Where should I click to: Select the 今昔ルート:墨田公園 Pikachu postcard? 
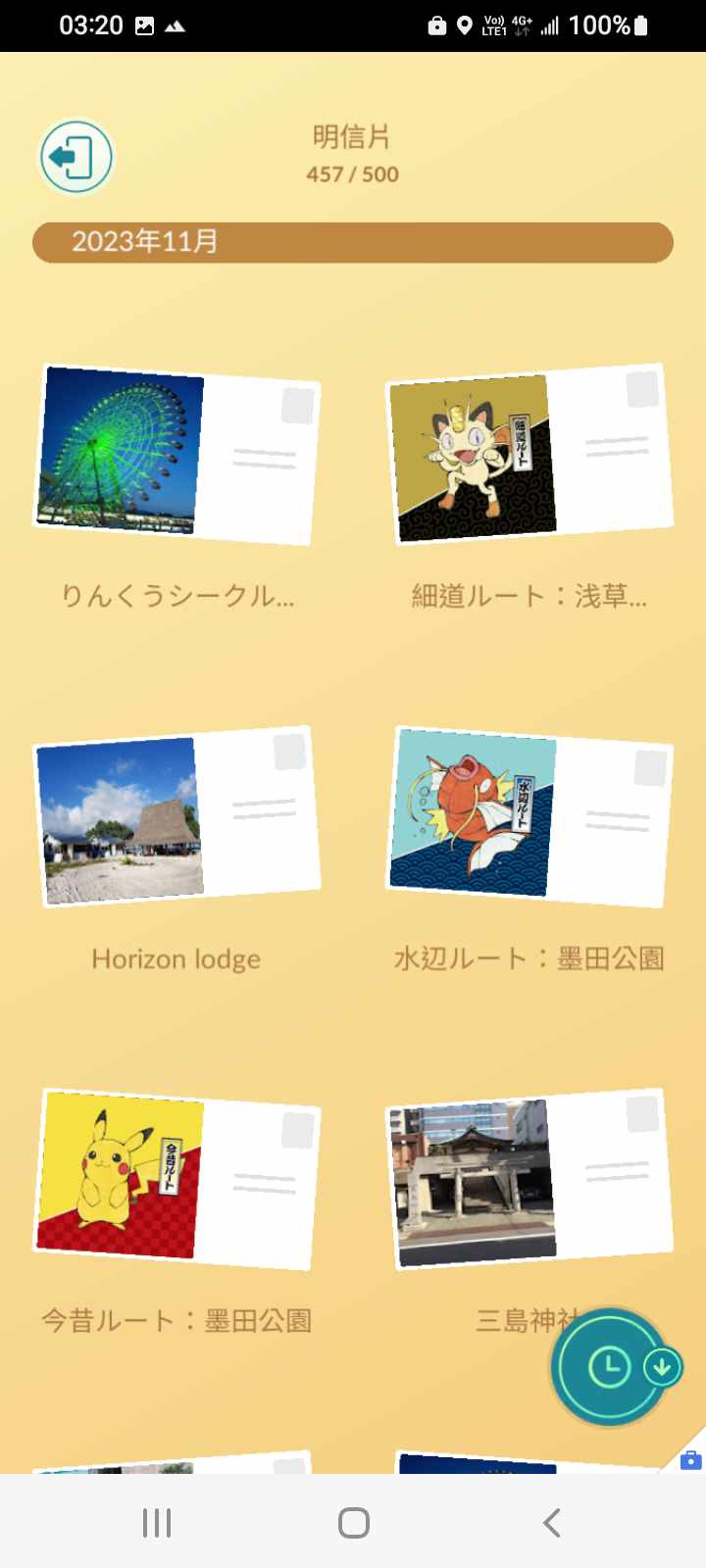[176, 1179]
